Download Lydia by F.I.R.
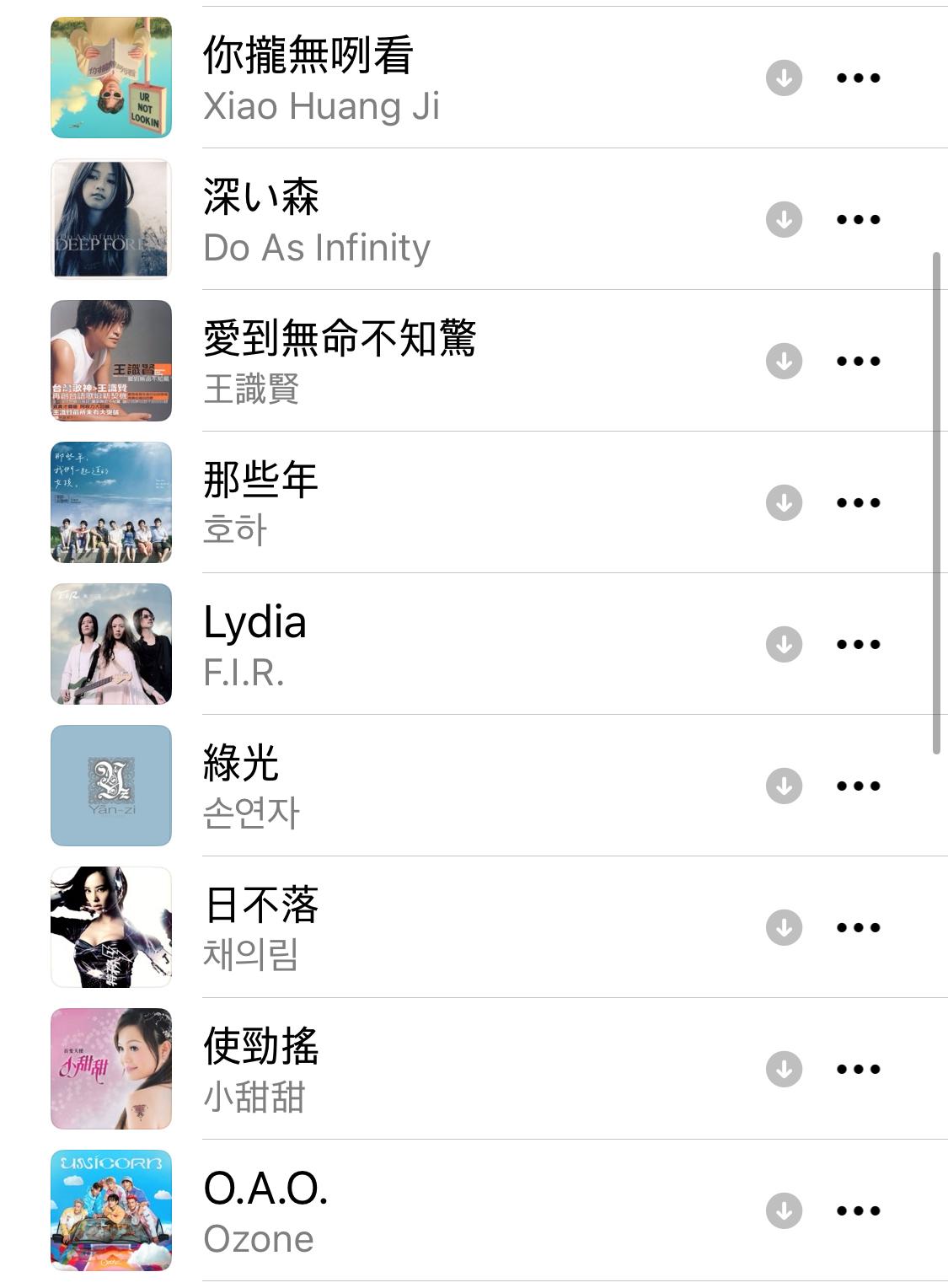Image resolution: width=948 pixels, height=1288 pixels. (784, 645)
